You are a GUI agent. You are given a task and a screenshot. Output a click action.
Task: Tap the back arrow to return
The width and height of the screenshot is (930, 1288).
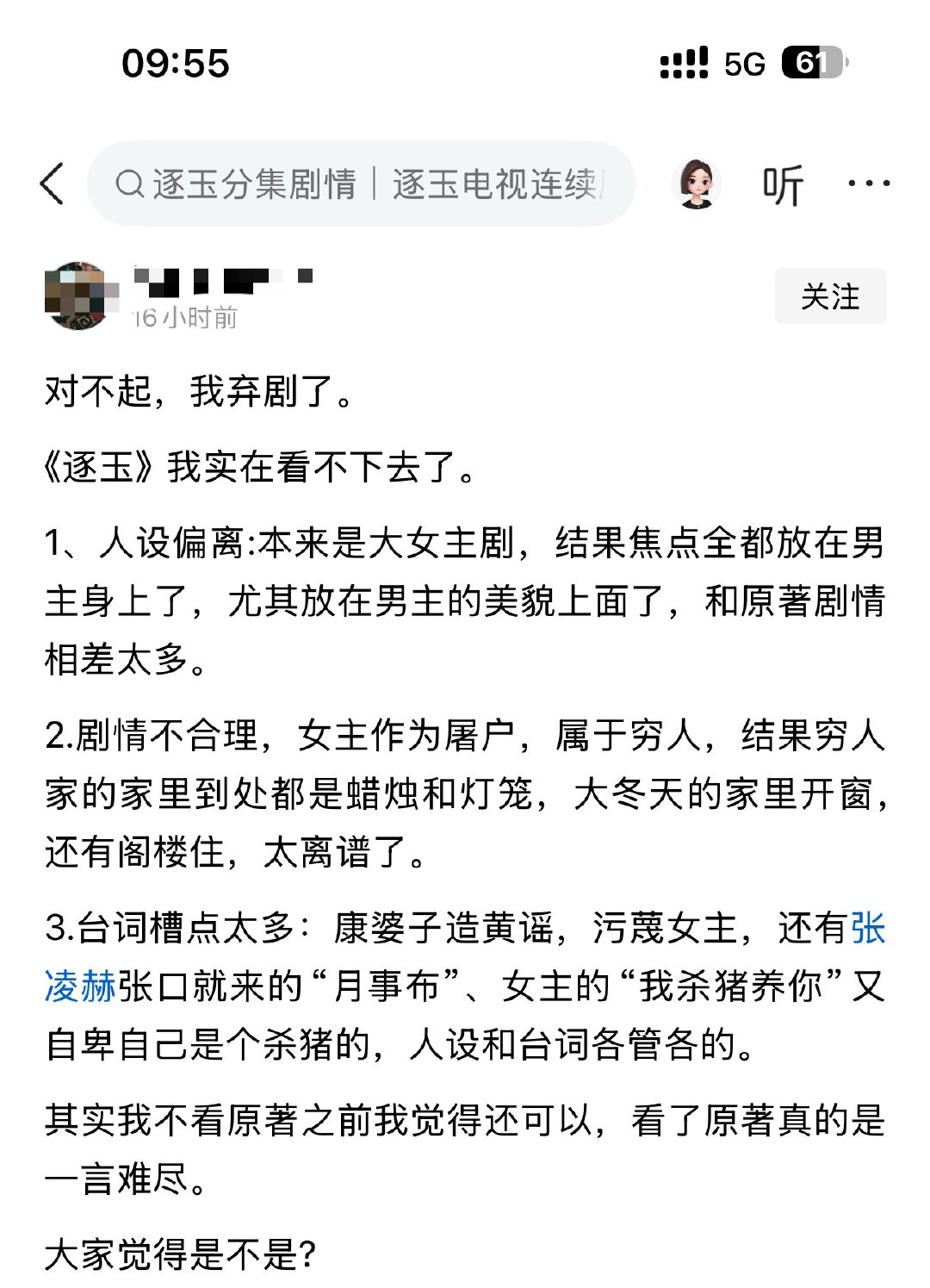(53, 184)
